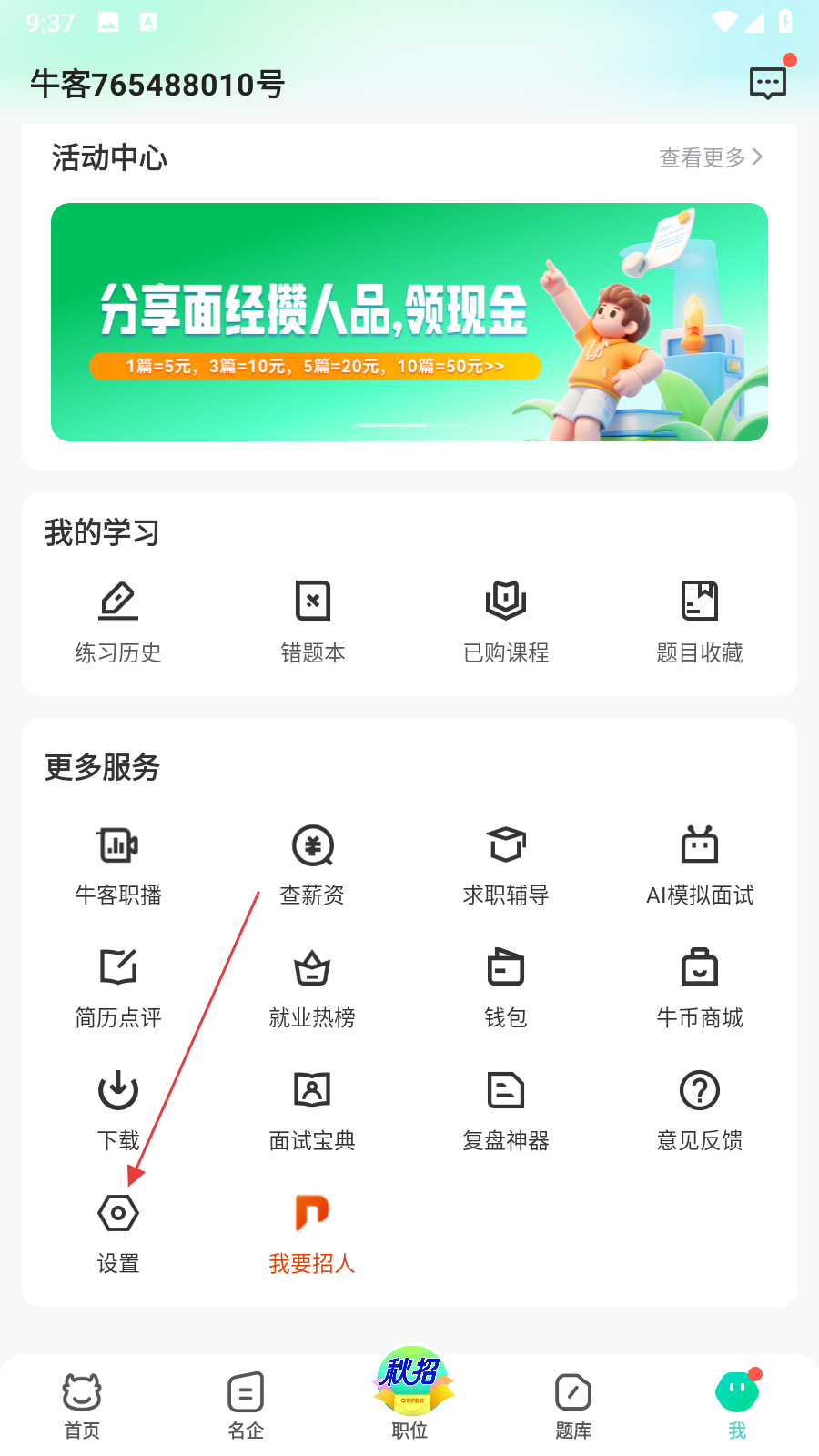The image size is (819, 1456).
Task: Tap 查看更多 in 活动中心
Action: (x=710, y=157)
